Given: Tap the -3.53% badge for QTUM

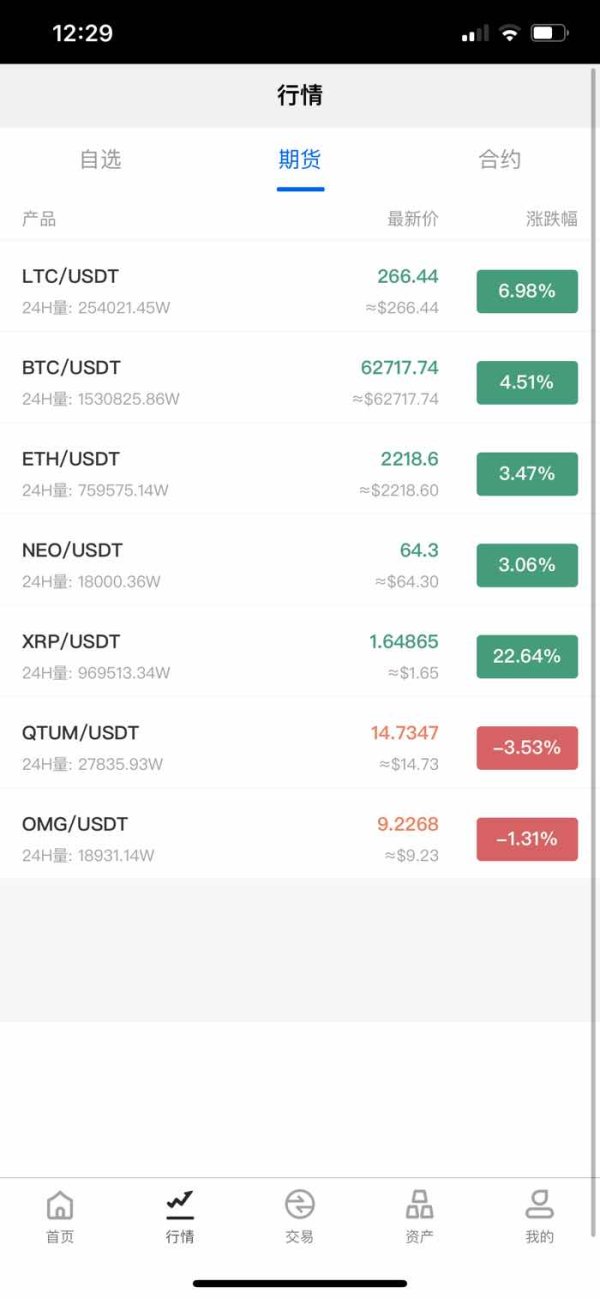Looking at the screenshot, I should (527, 747).
